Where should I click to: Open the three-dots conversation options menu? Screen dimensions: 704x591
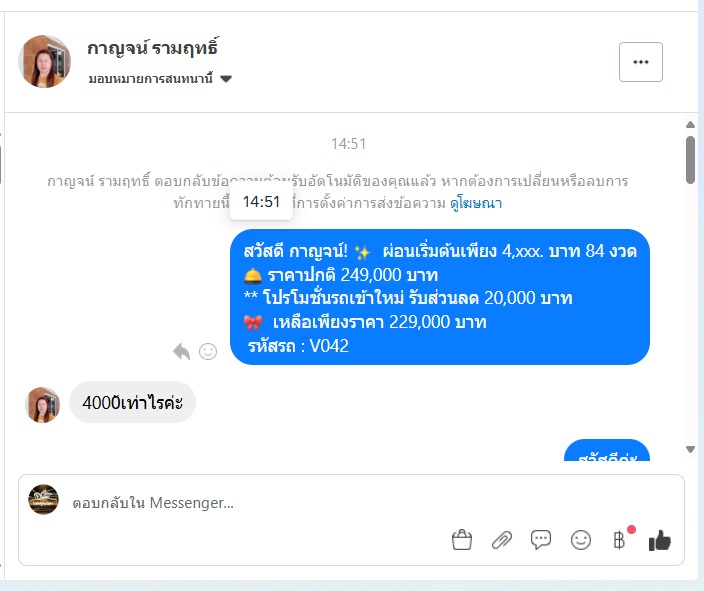[x=641, y=62]
